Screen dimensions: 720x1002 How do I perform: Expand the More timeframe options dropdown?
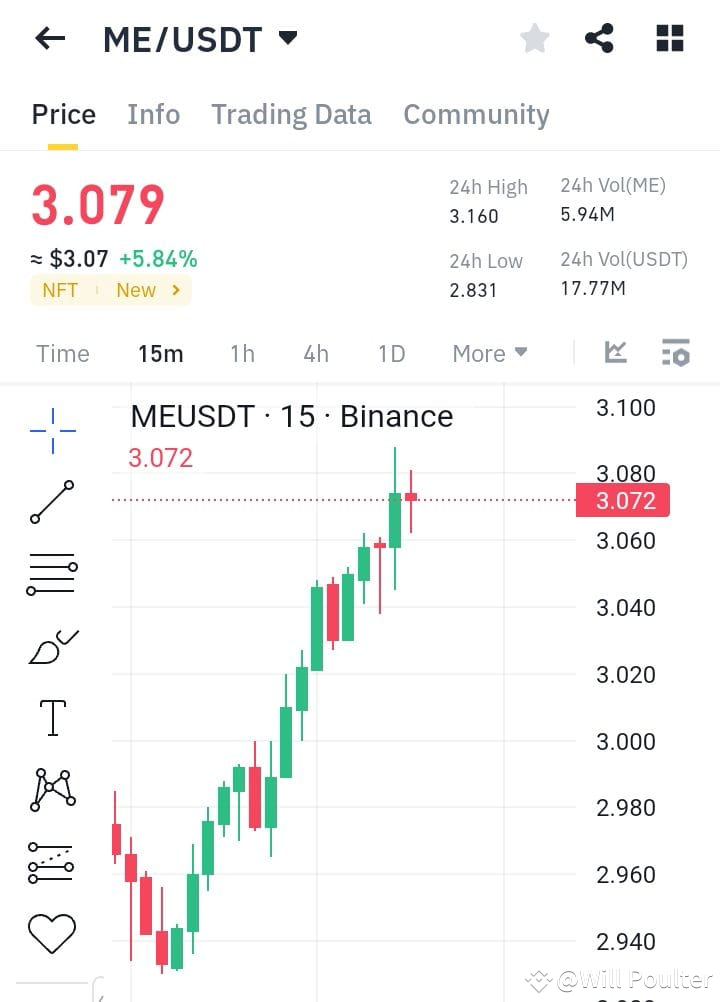point(489,352)
